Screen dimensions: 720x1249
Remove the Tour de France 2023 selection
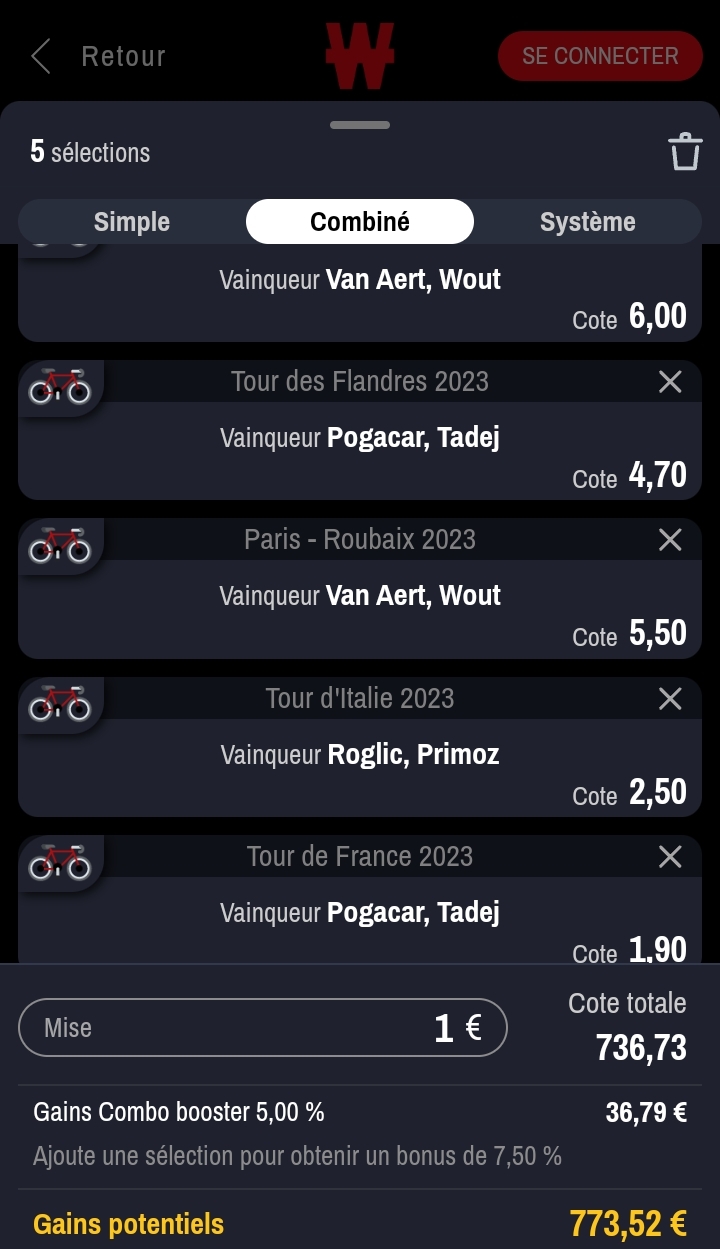670,857
